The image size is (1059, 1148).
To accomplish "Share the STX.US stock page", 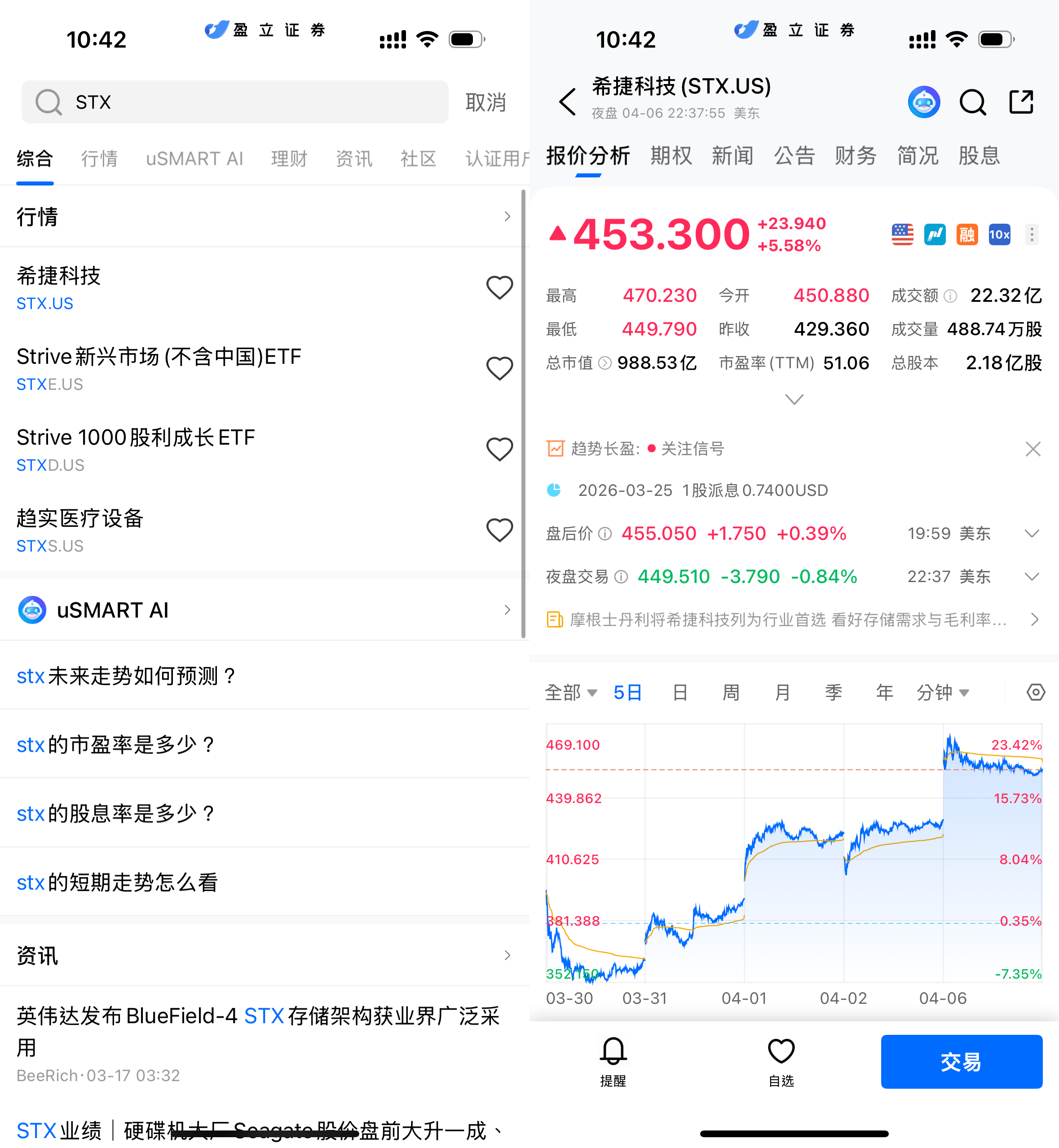I will (x=1021, y=102).
